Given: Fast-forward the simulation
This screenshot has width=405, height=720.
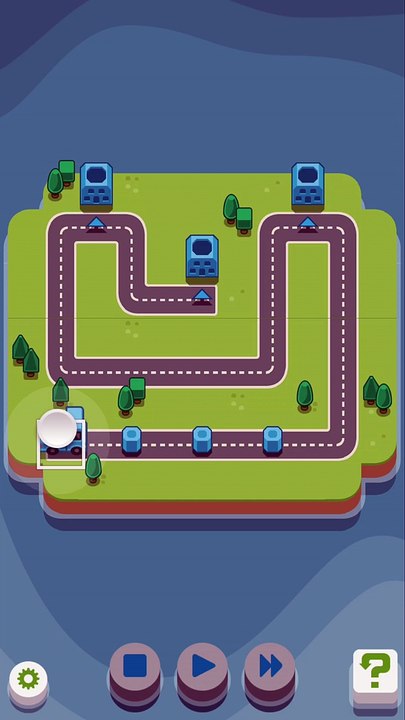Looking at the screenshot, I should (x=270, y=666).
